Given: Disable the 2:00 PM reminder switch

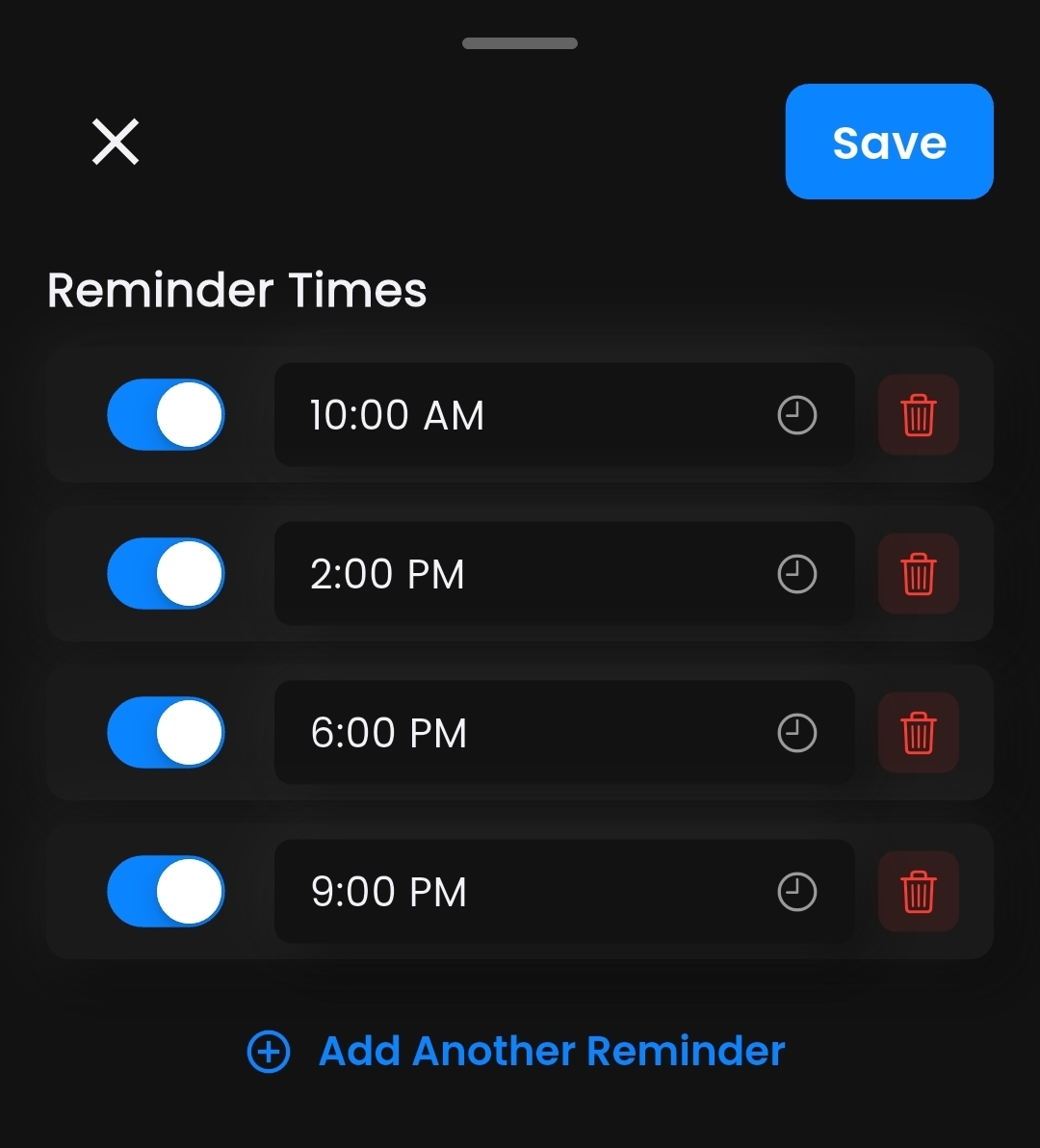Looking at the screenshot, I should [x=166, y=574].
